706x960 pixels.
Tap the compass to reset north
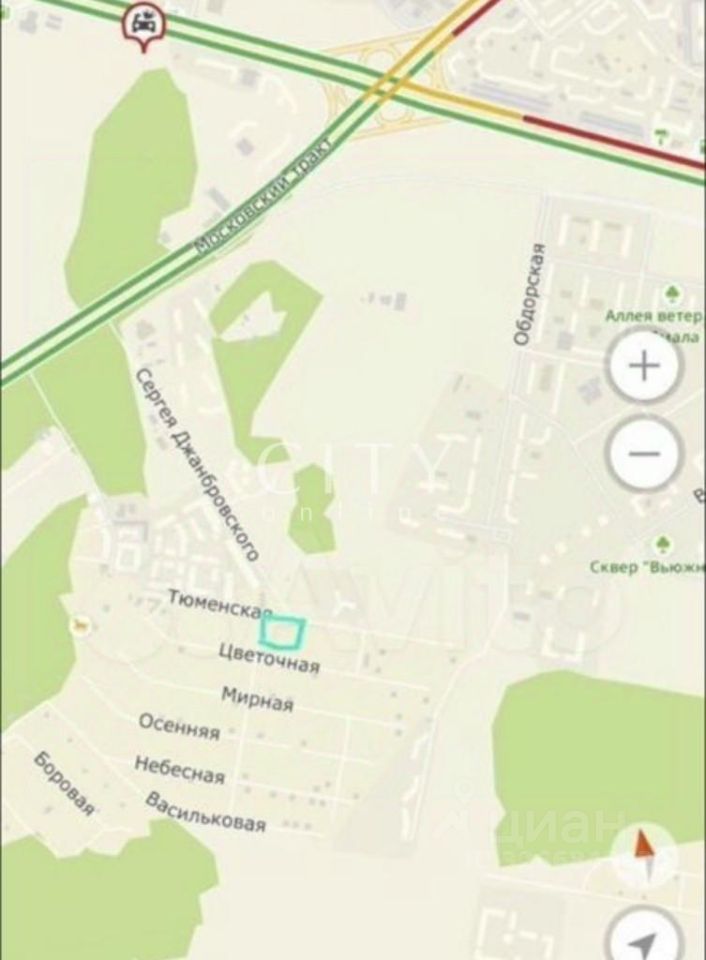click(645, 855)
